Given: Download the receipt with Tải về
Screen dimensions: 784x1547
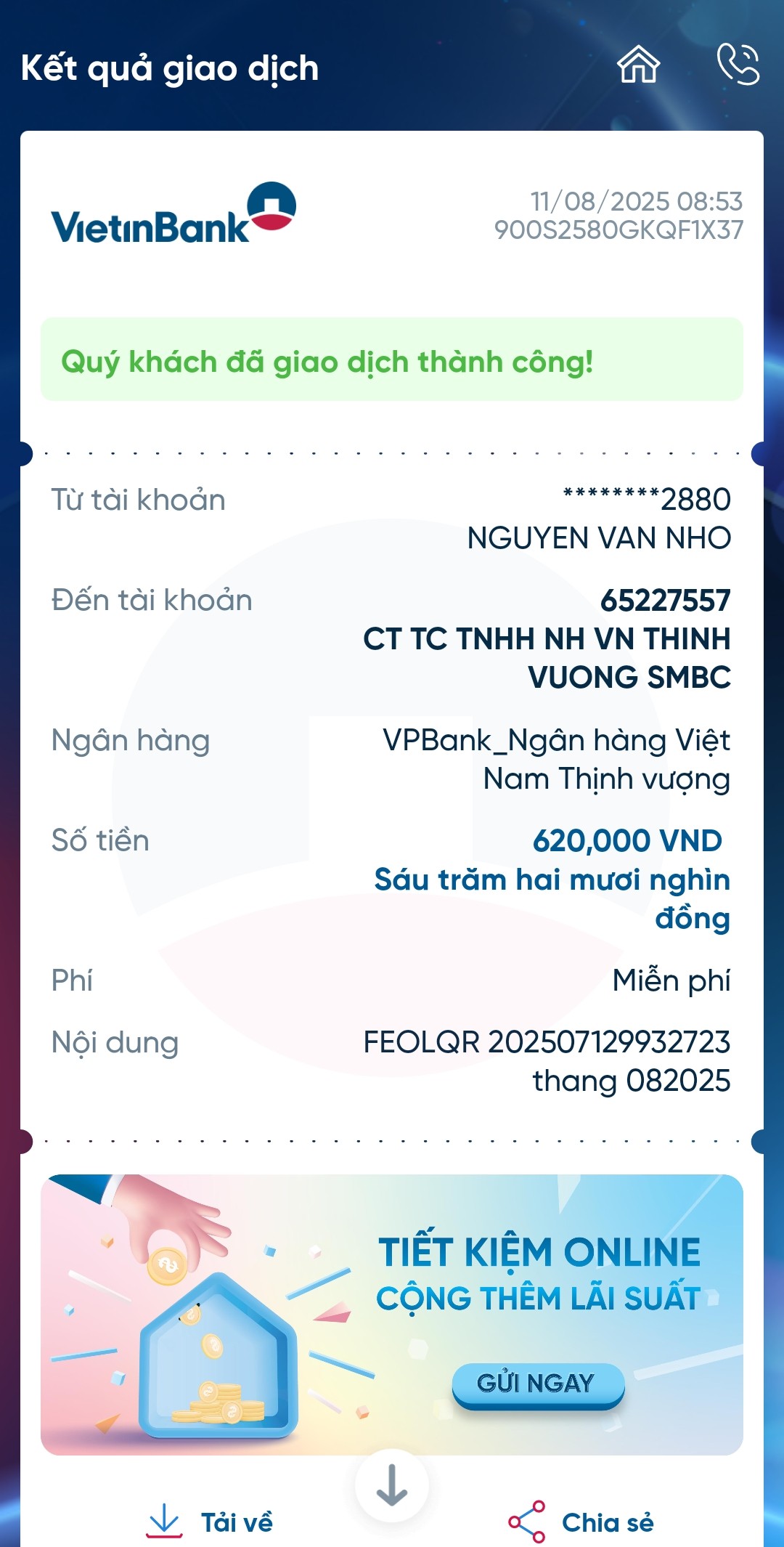Looking at the screenshot, I should 210,1522.
